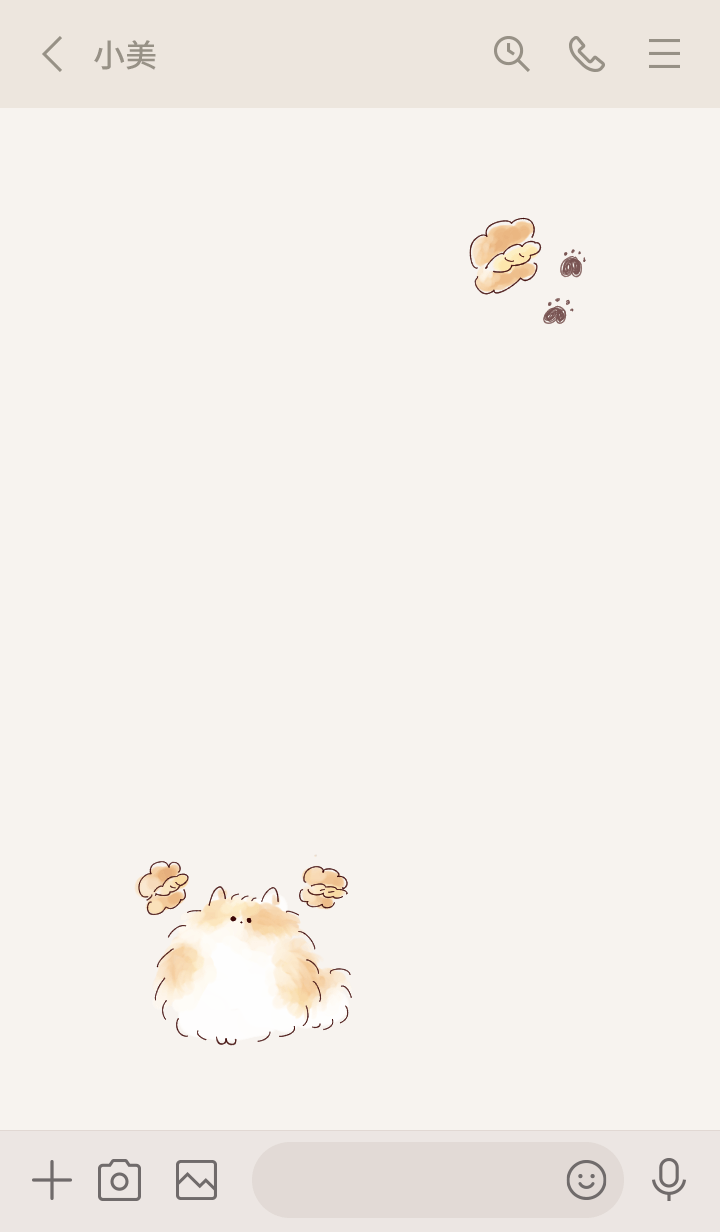Viewport: 720px width, 1232px height.
Task: Open the camera to take a photo
Action: coord(120,1180)
